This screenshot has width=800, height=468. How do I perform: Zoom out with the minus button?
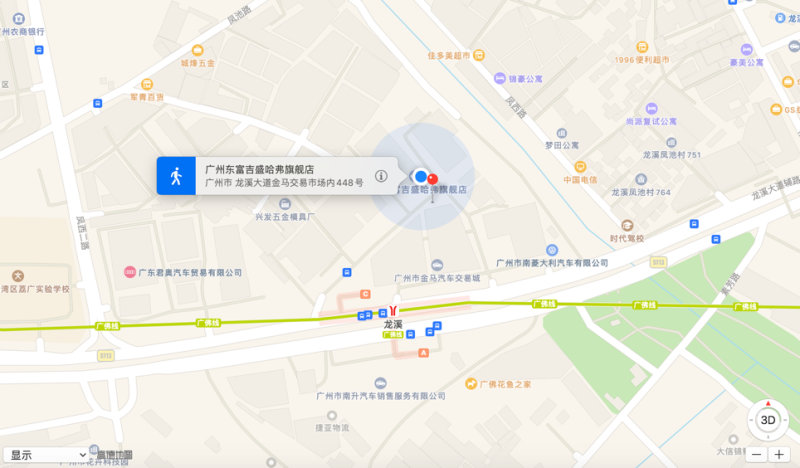pos(757,454)
